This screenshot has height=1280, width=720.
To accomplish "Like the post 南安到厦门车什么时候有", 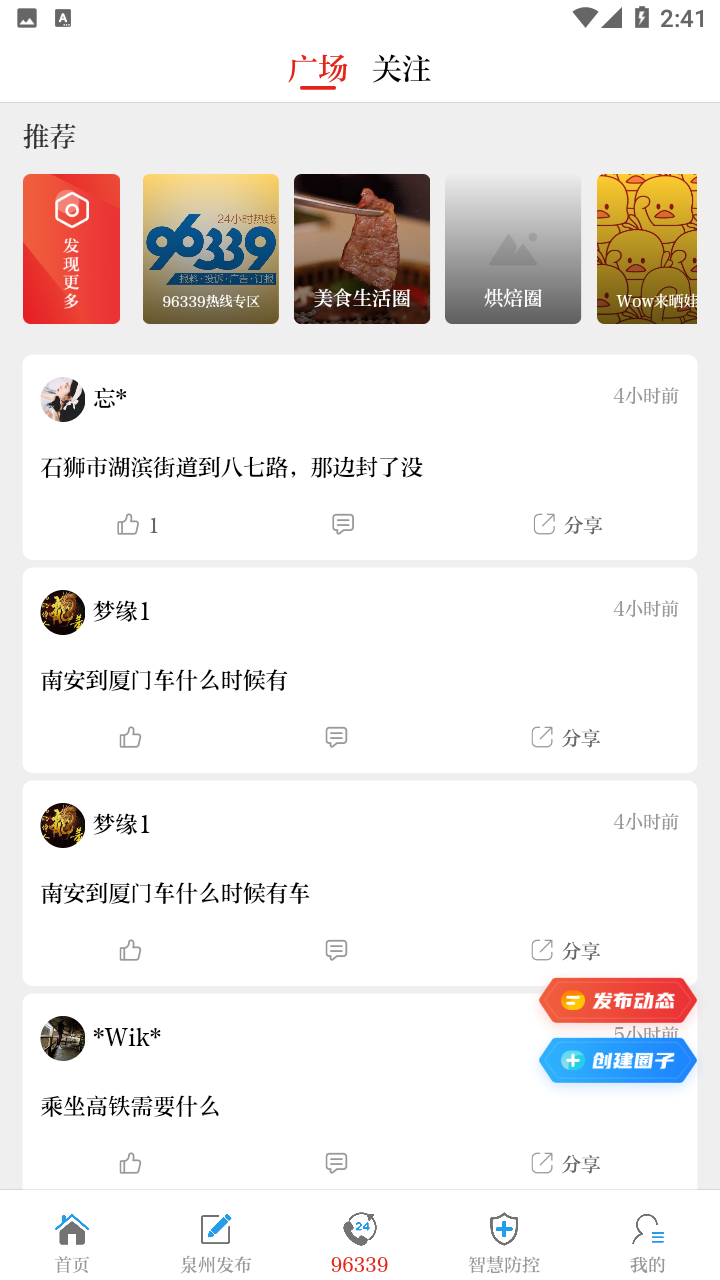I will [x=130, y=737].
